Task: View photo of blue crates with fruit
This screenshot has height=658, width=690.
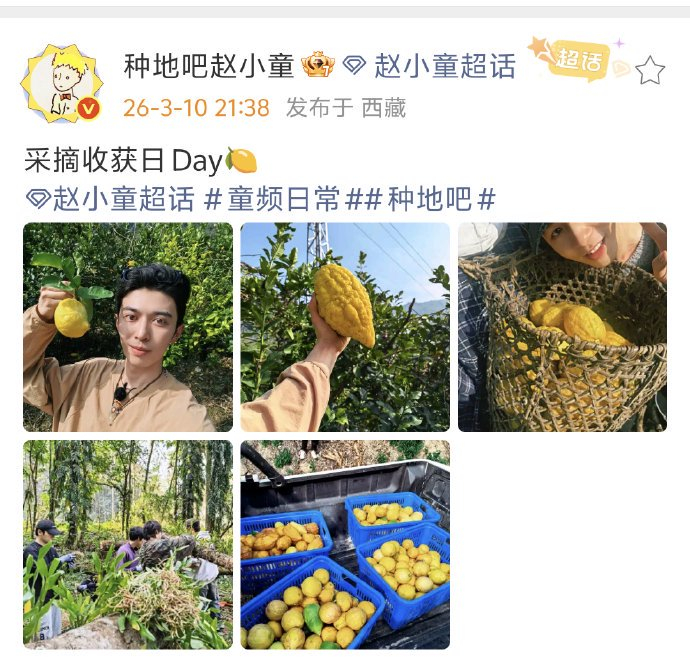Action: point(345,544)
